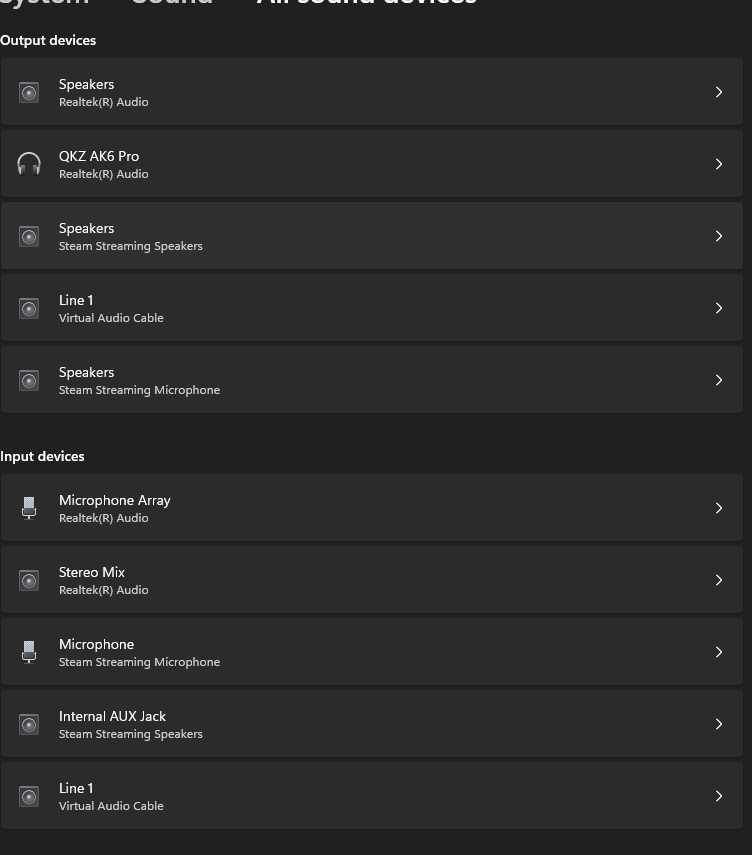The image size is (752, 855).
Task: Open Speakers Steam Streaming Microphone output
Action: (370, 380)
